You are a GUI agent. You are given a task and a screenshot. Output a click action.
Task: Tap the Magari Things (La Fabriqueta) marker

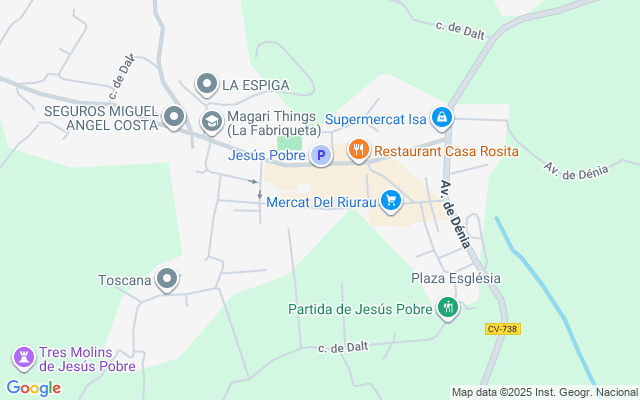[x=212, y=122]
